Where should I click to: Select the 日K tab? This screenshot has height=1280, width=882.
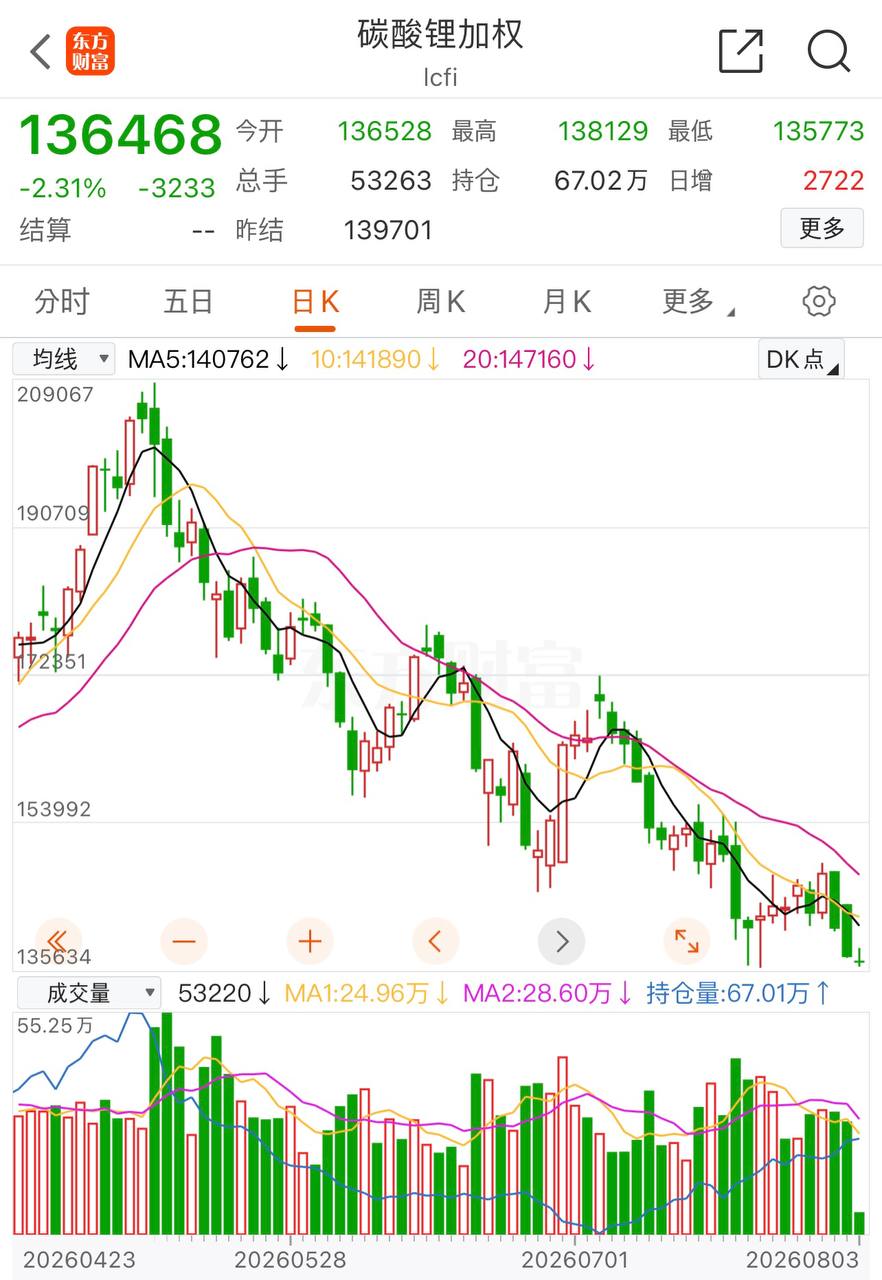(315, 301)
